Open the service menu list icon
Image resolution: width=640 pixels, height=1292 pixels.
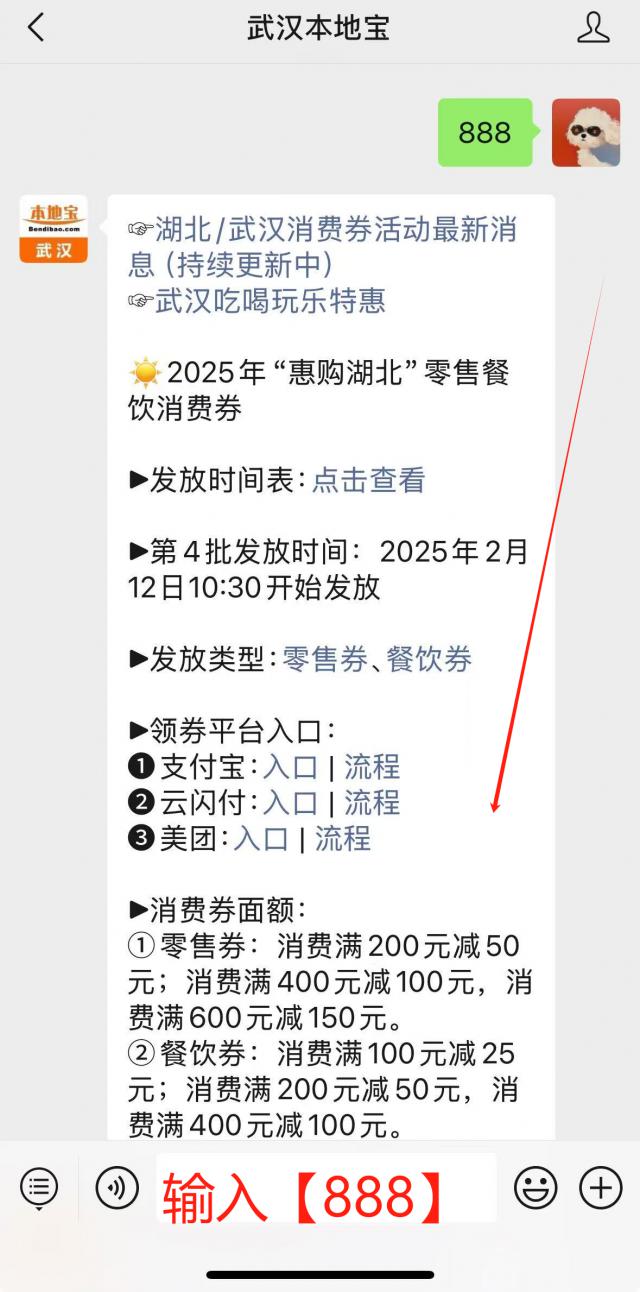39,1188
